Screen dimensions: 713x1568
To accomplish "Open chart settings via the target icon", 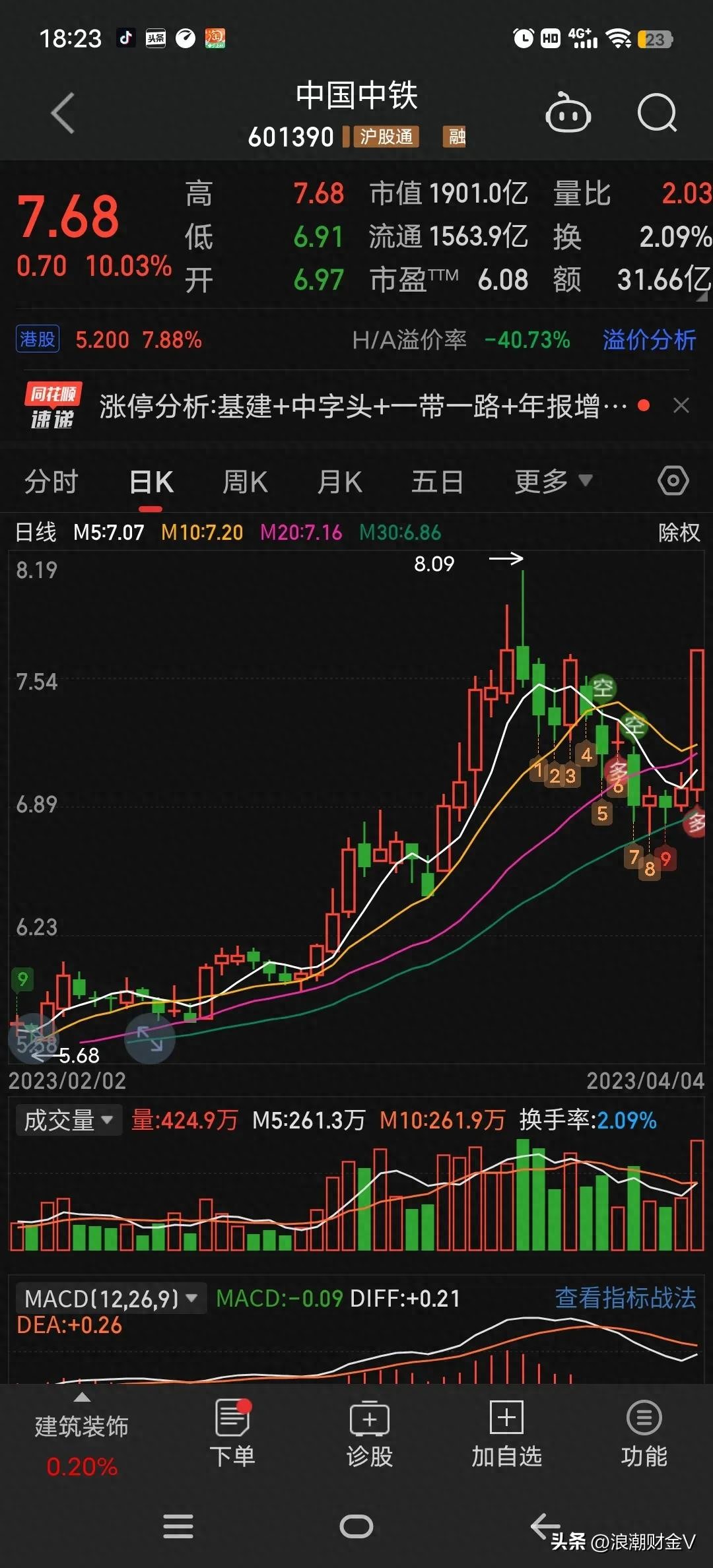I will (x=673, y=481).
